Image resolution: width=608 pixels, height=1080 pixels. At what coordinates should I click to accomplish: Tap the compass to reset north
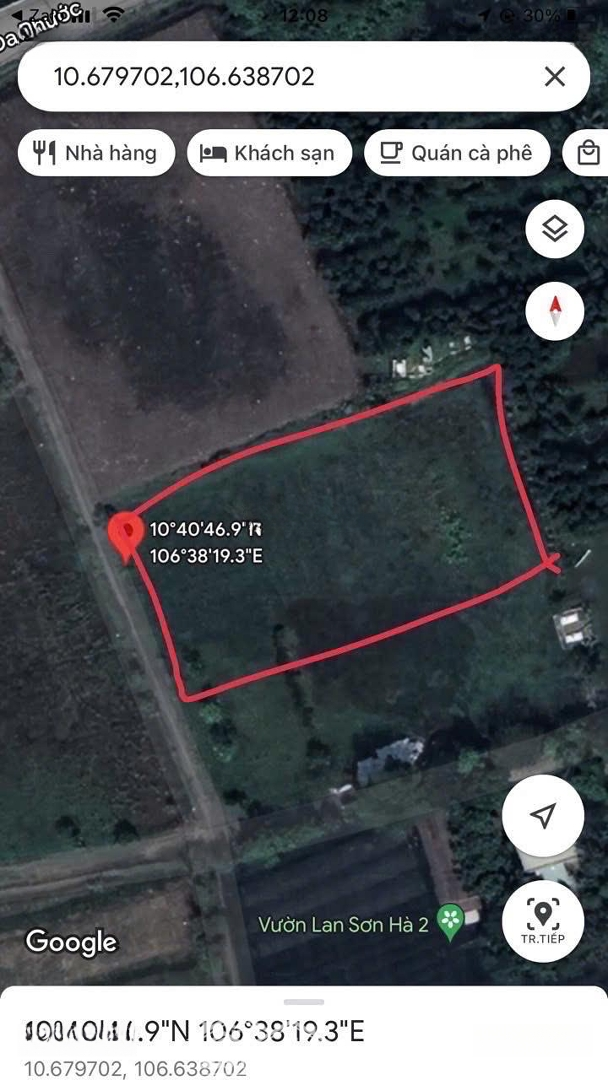pyautogui.click(x=555, y=312)
